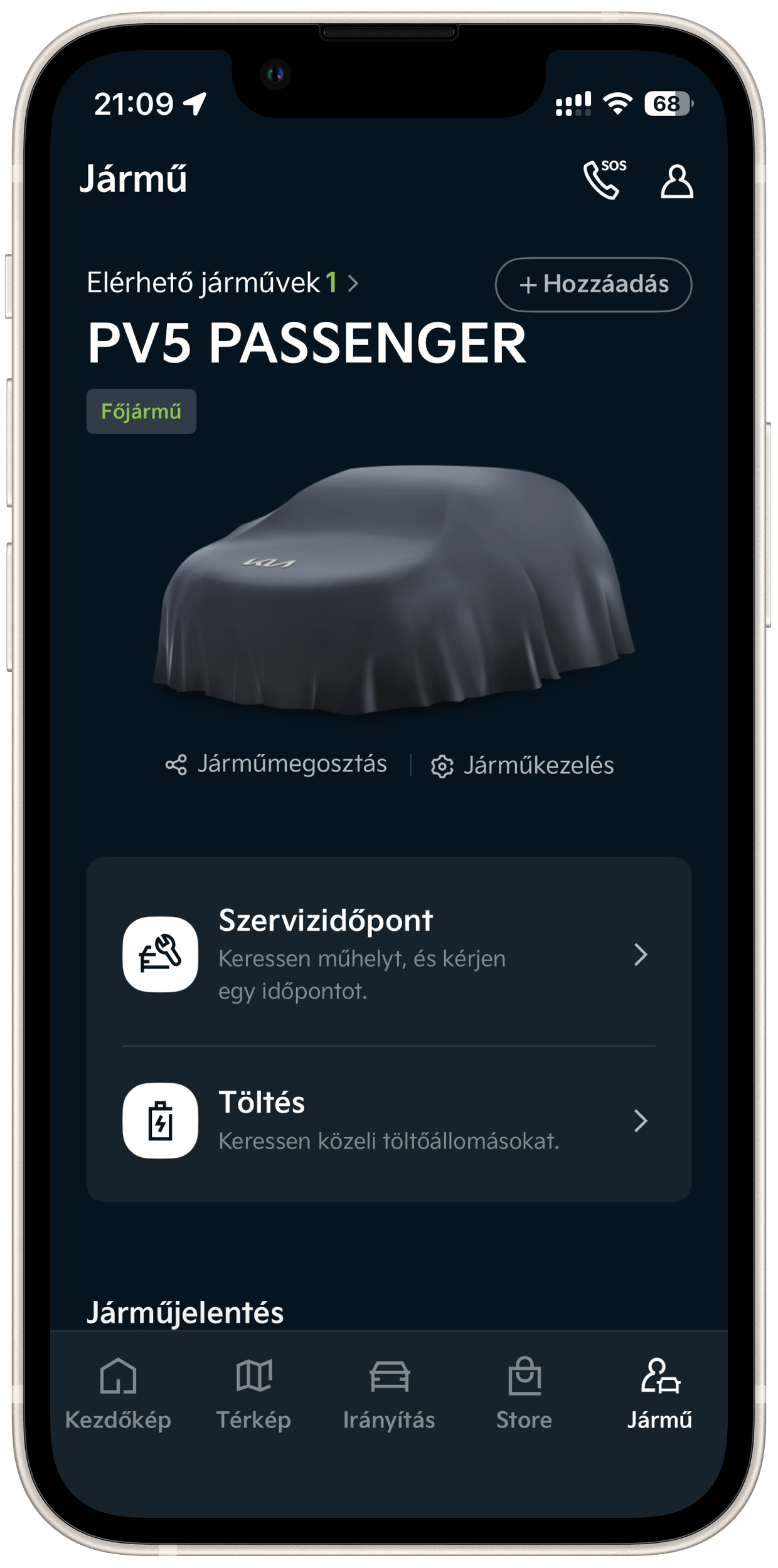Open Járműmegosztás vehicle sharing
The width and height of the screenshot is (778, 1568).
coord(277,764)
